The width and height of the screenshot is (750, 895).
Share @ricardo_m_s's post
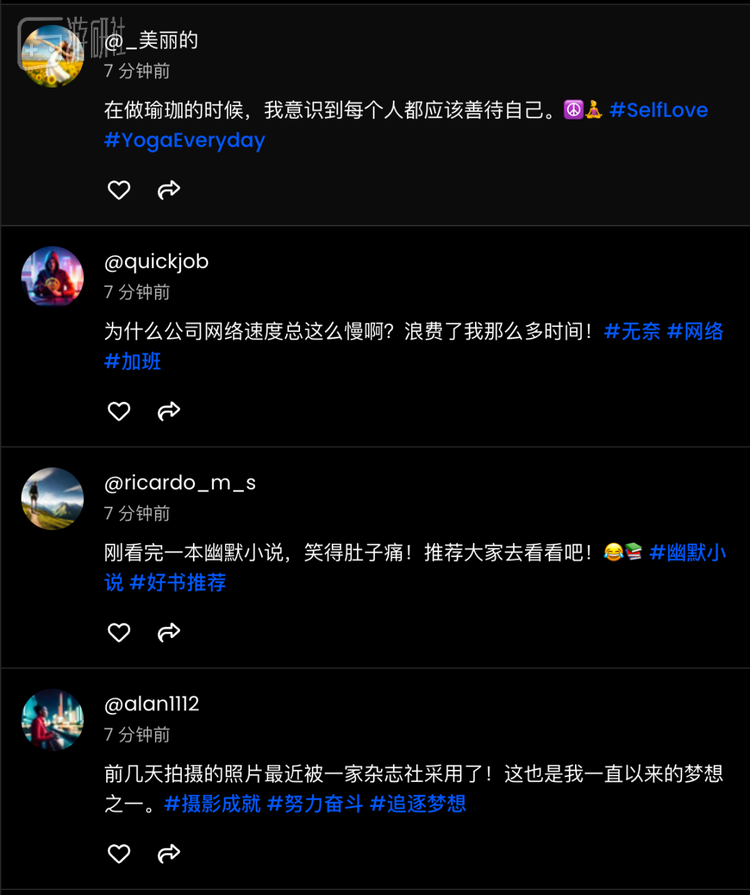169,632
